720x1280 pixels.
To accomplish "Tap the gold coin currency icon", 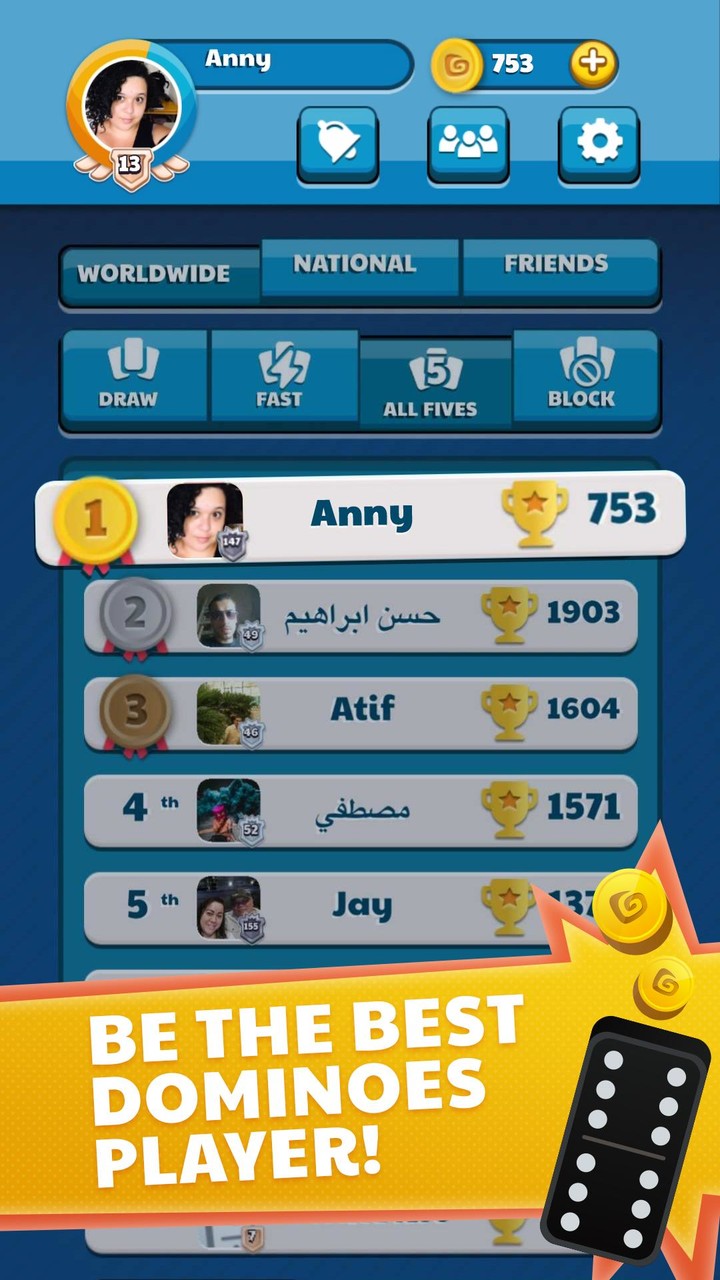I will tap(459, 62).
